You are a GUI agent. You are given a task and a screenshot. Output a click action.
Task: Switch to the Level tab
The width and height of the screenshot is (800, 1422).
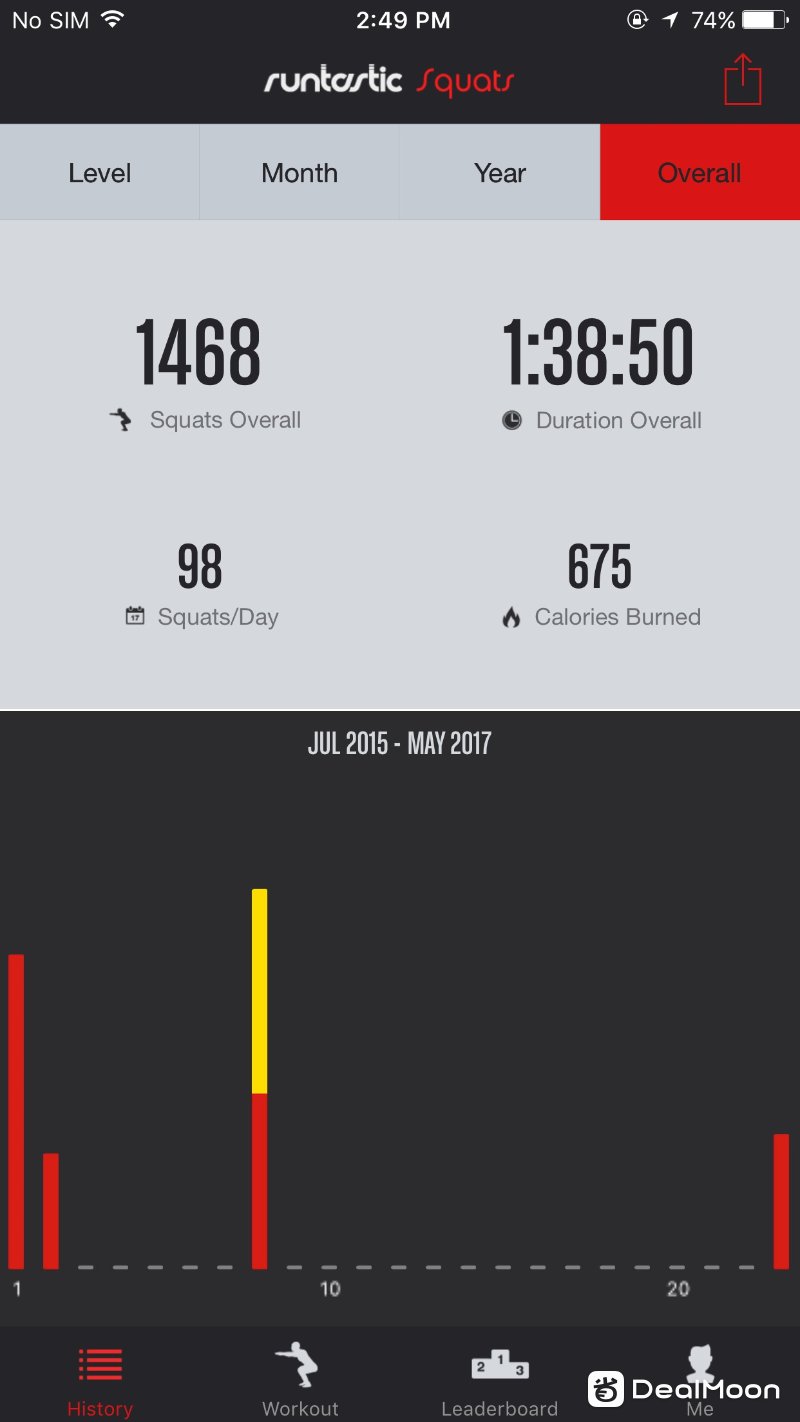[x=100, y=172]
